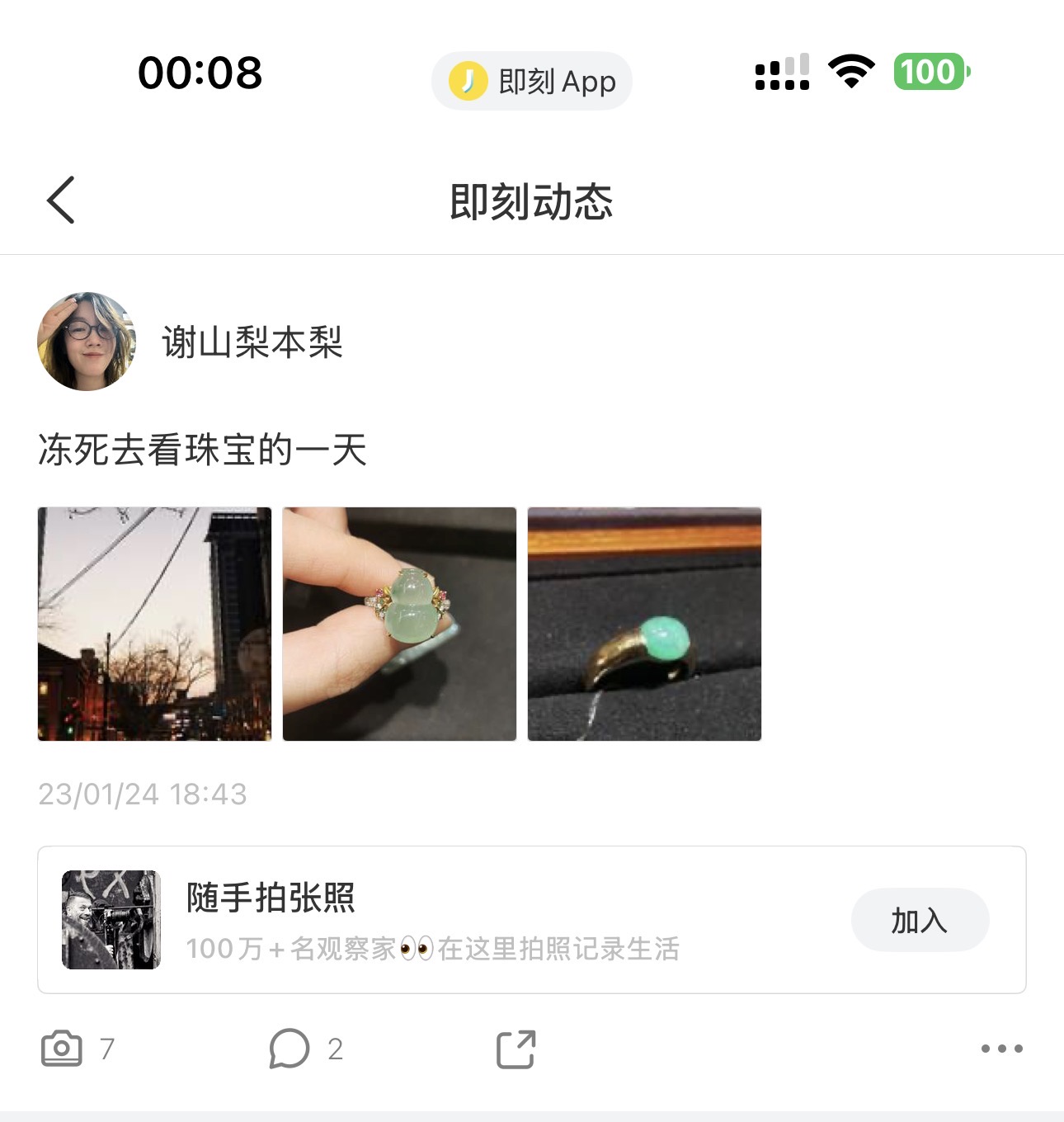
Task: Open the more options menu
Action: [1001, 1049]
